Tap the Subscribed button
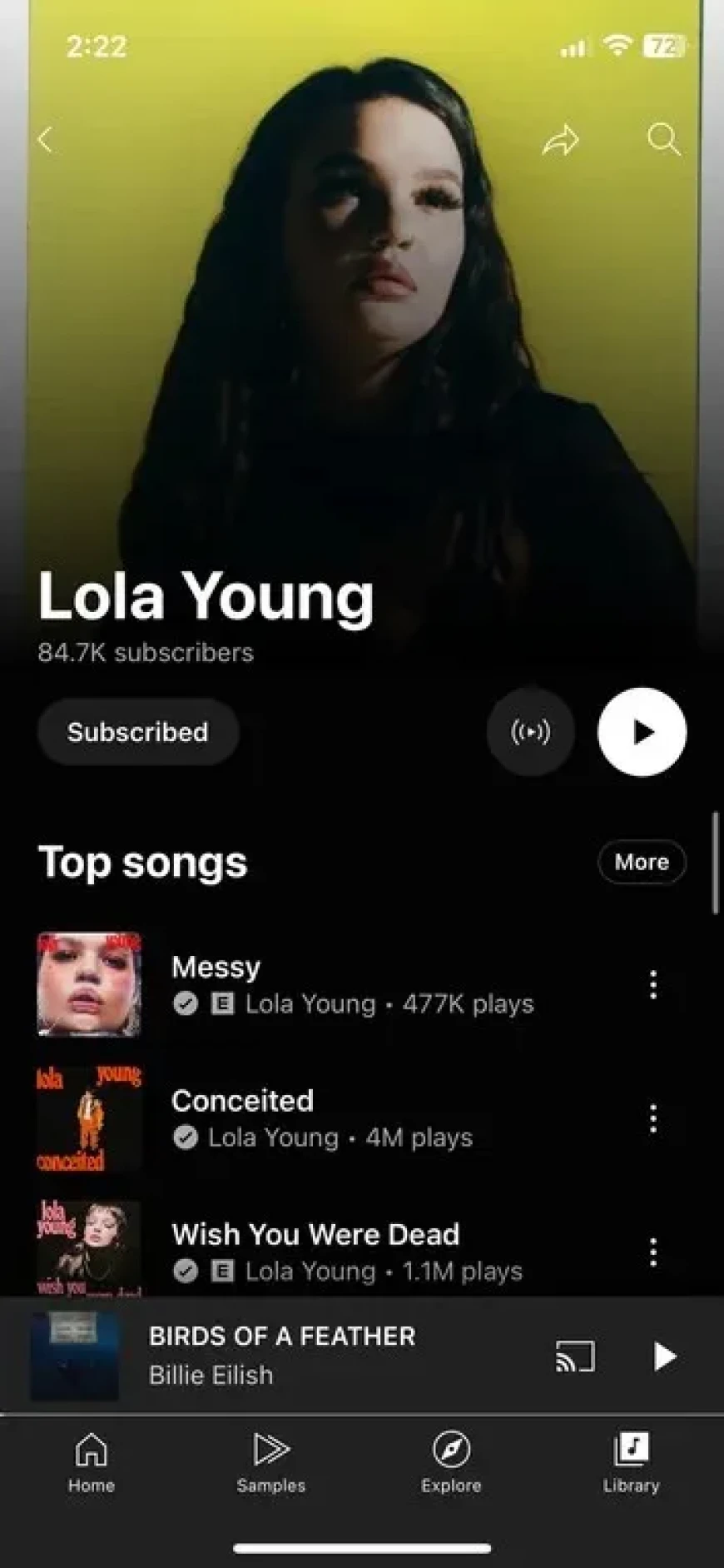 click(138, 732)
